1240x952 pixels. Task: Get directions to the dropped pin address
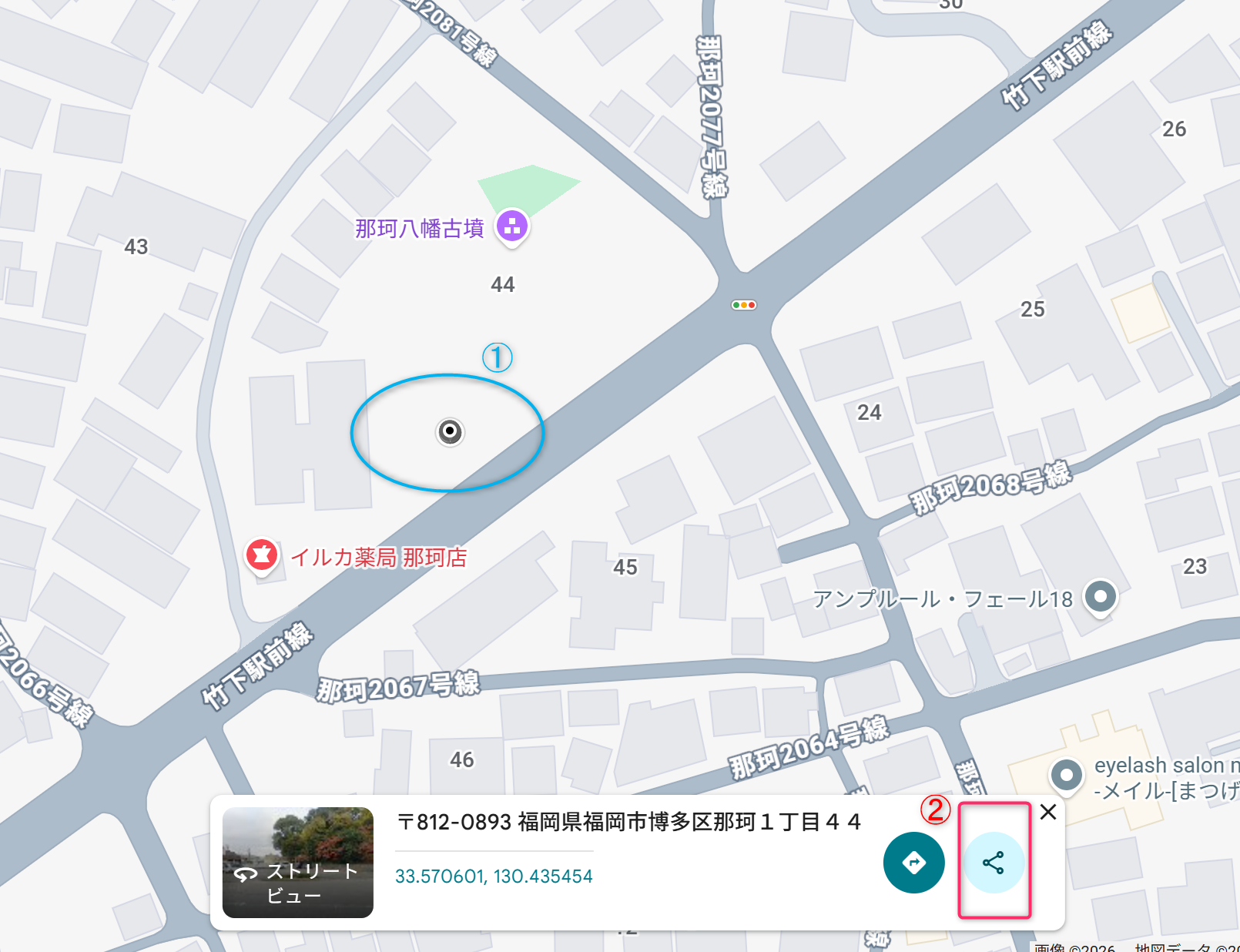click(x=913, y=863)
